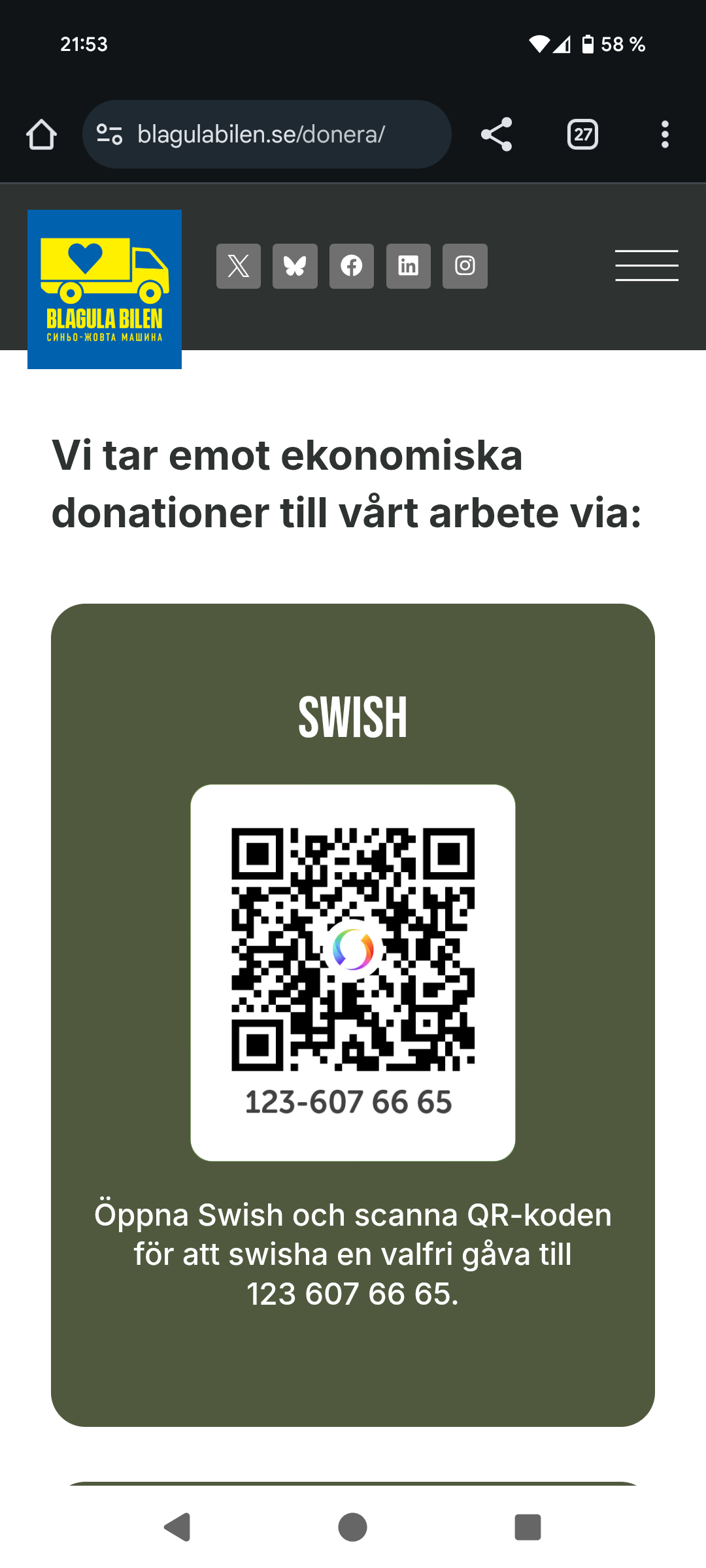Visit the X (Twitter) profile
The height and width of the screenshot is (1568, 706).
click(x=239, y=266)
